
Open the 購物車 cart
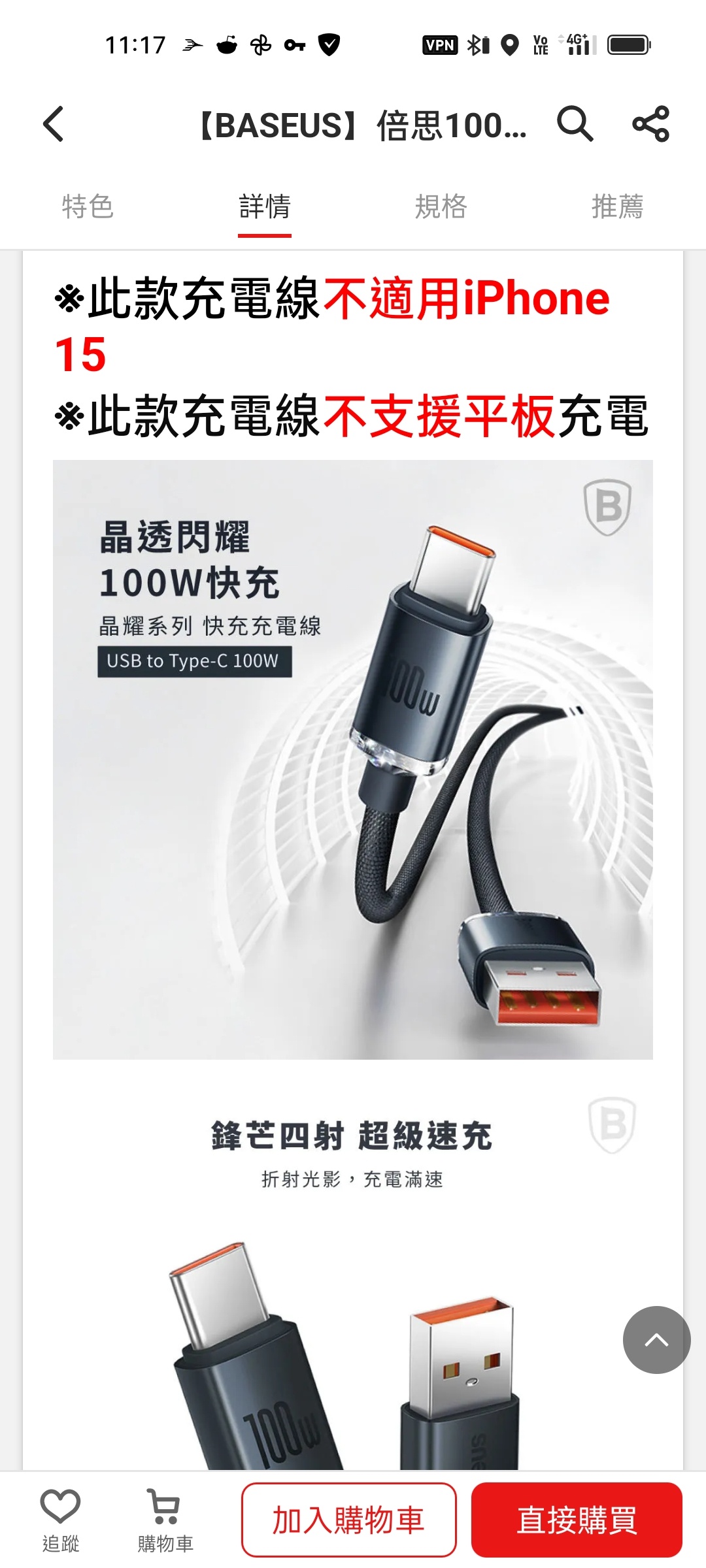pos(165,1520)
